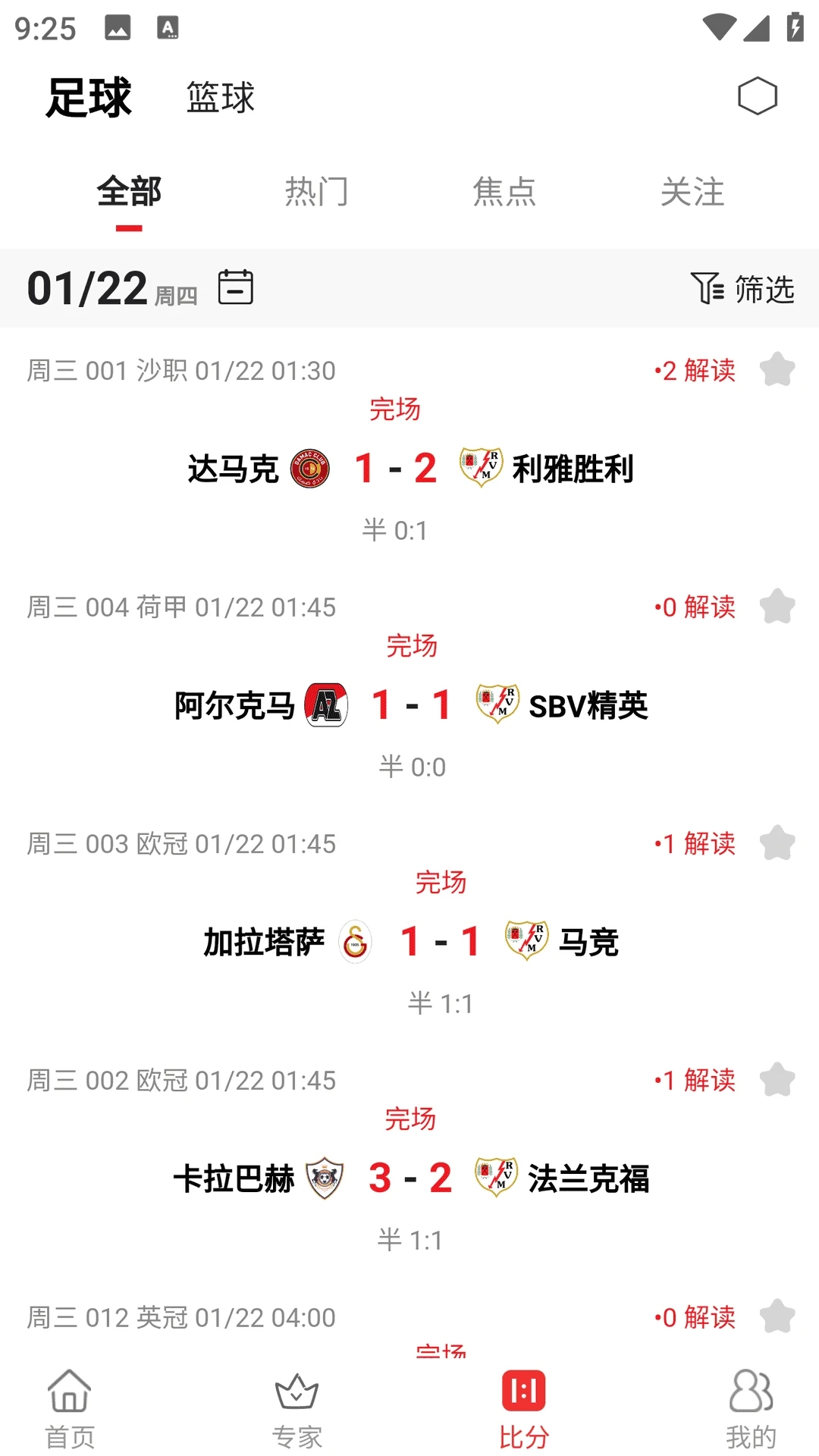Star the 卡拉巴赫 vs 法兰克福 match
The image size is (819, 1456).
tap(777, 1080)
